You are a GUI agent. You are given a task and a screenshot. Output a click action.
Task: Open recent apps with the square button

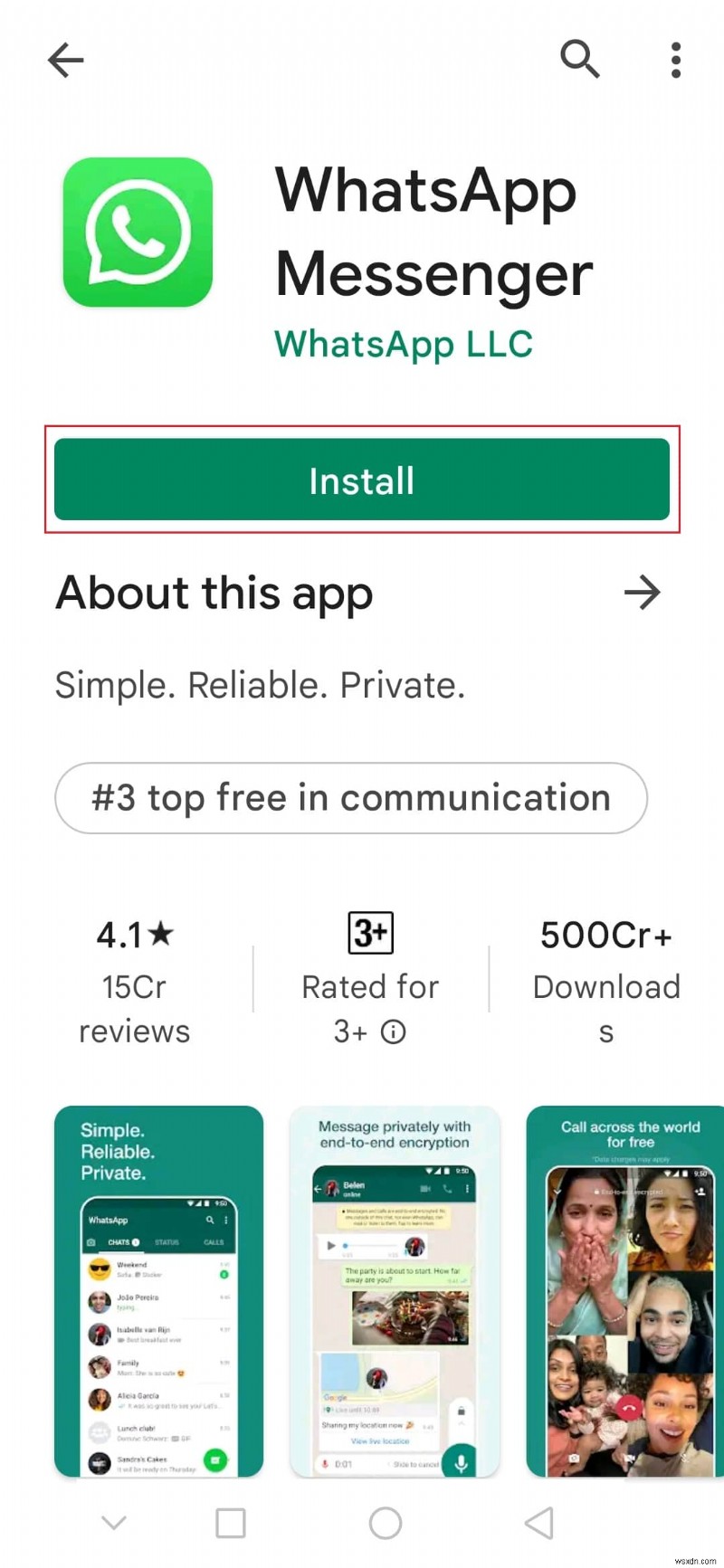coord(231,1523)
